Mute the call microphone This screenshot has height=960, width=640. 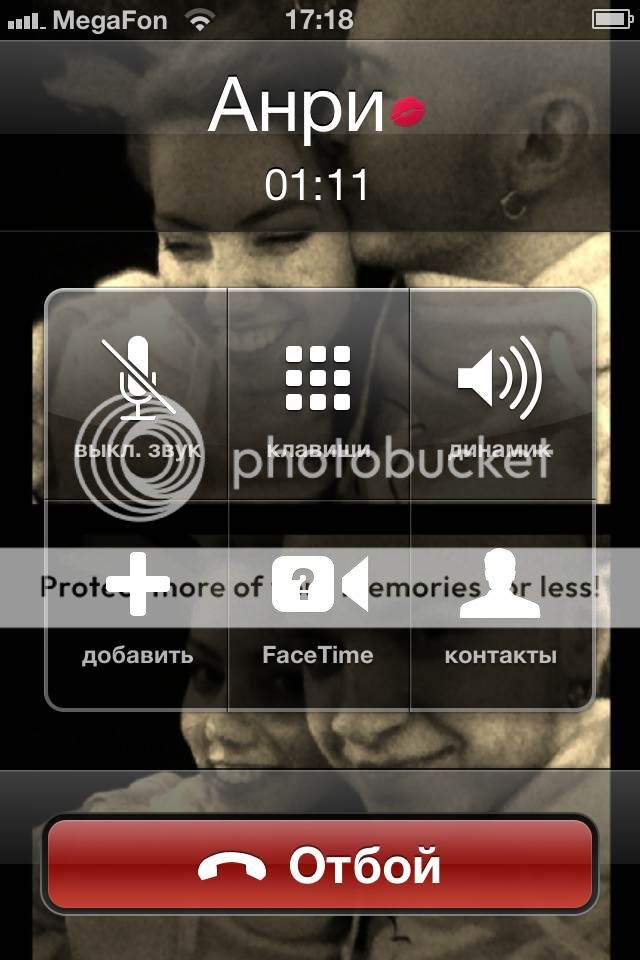click(x=137, y=395)
